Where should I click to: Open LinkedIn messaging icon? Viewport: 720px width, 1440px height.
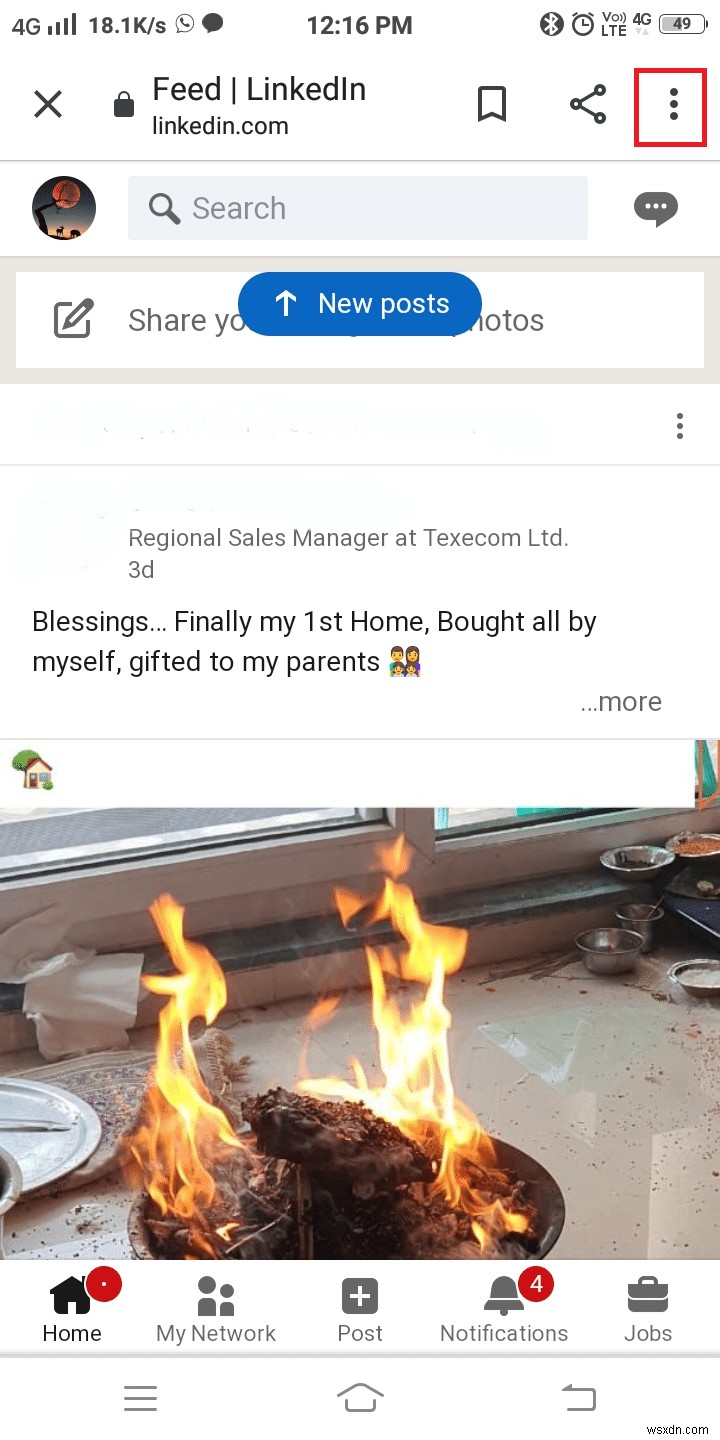point(656,208)
